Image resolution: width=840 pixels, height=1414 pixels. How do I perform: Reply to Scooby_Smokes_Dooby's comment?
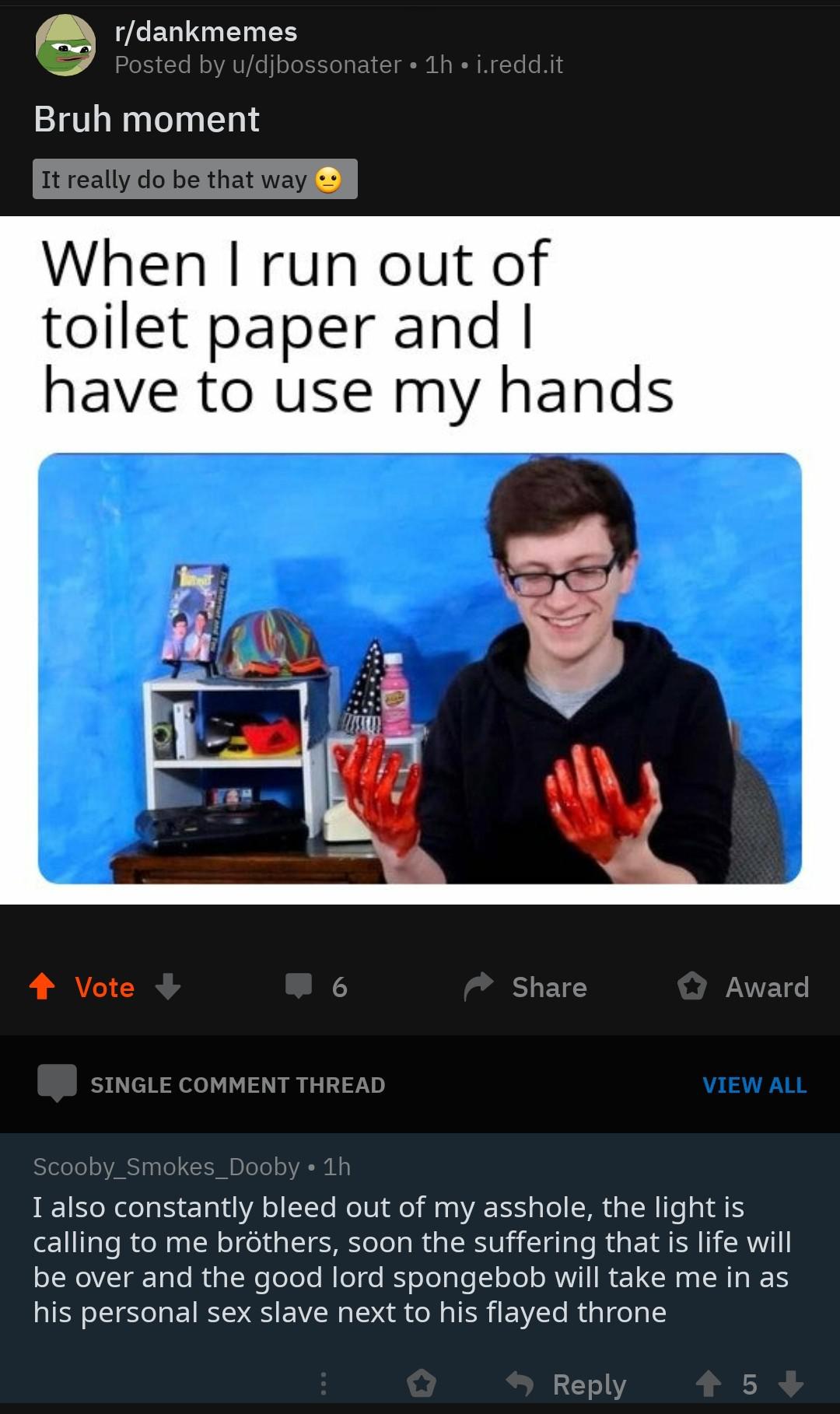click(566, 1384)
